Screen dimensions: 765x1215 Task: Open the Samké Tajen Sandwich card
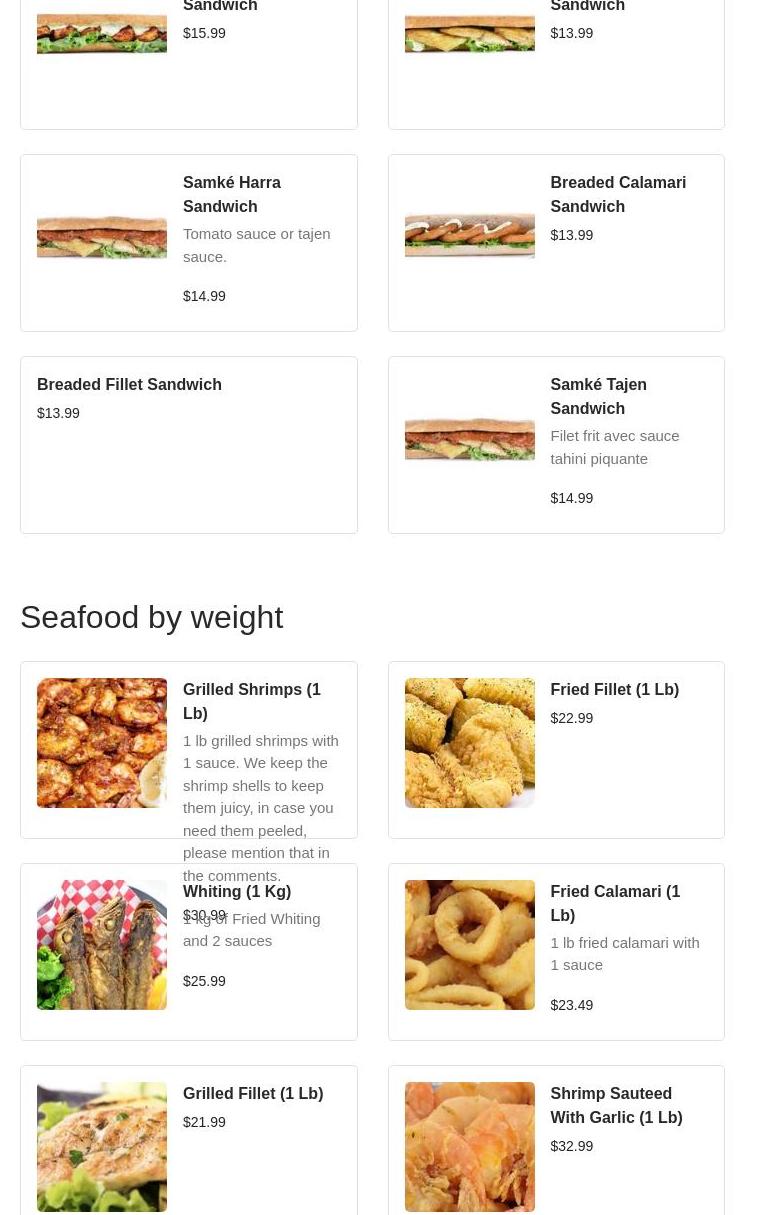[x=556, y=445]
